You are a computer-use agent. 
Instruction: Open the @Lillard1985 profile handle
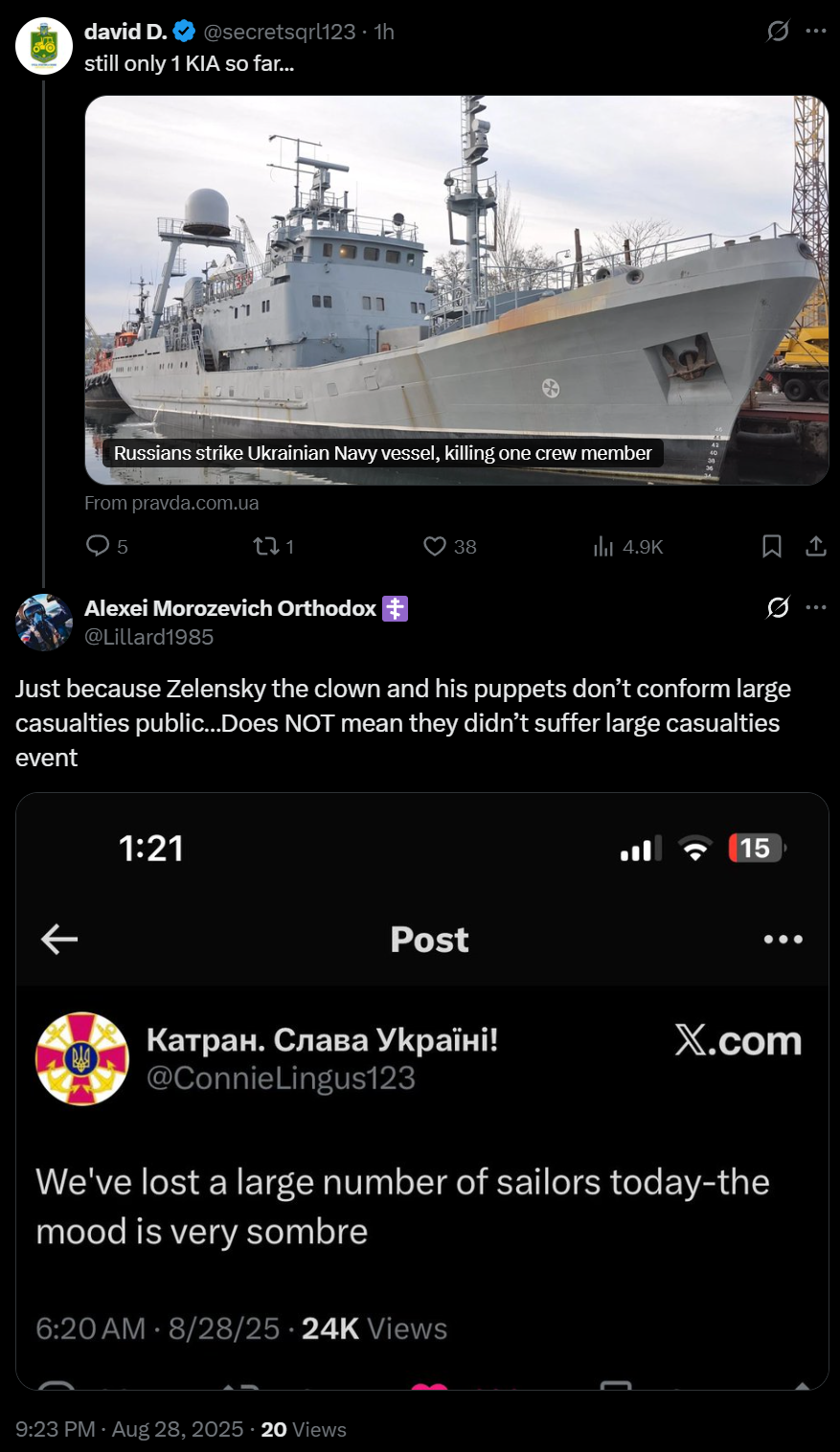[x=148, y=637]
